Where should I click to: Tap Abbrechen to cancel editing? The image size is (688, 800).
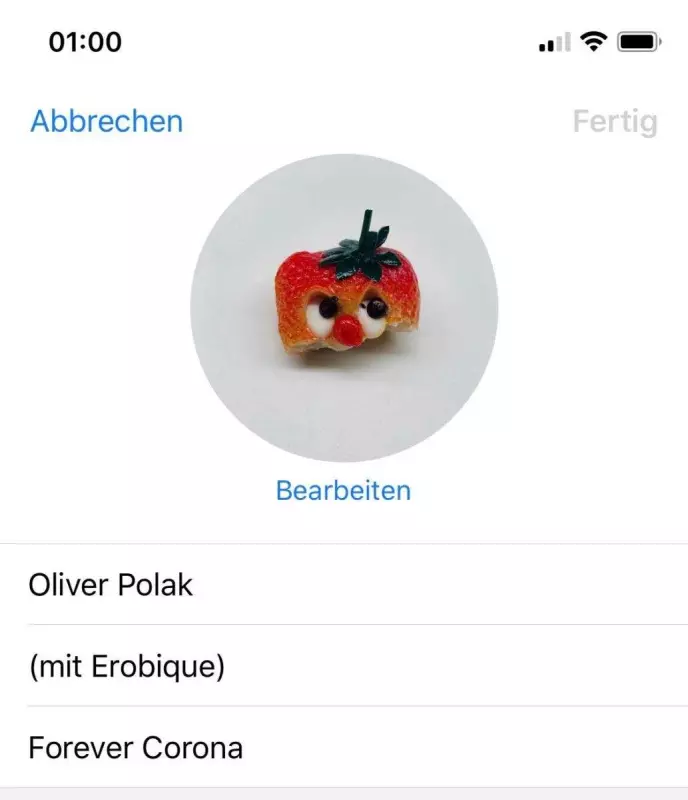[x=107, y=122]
